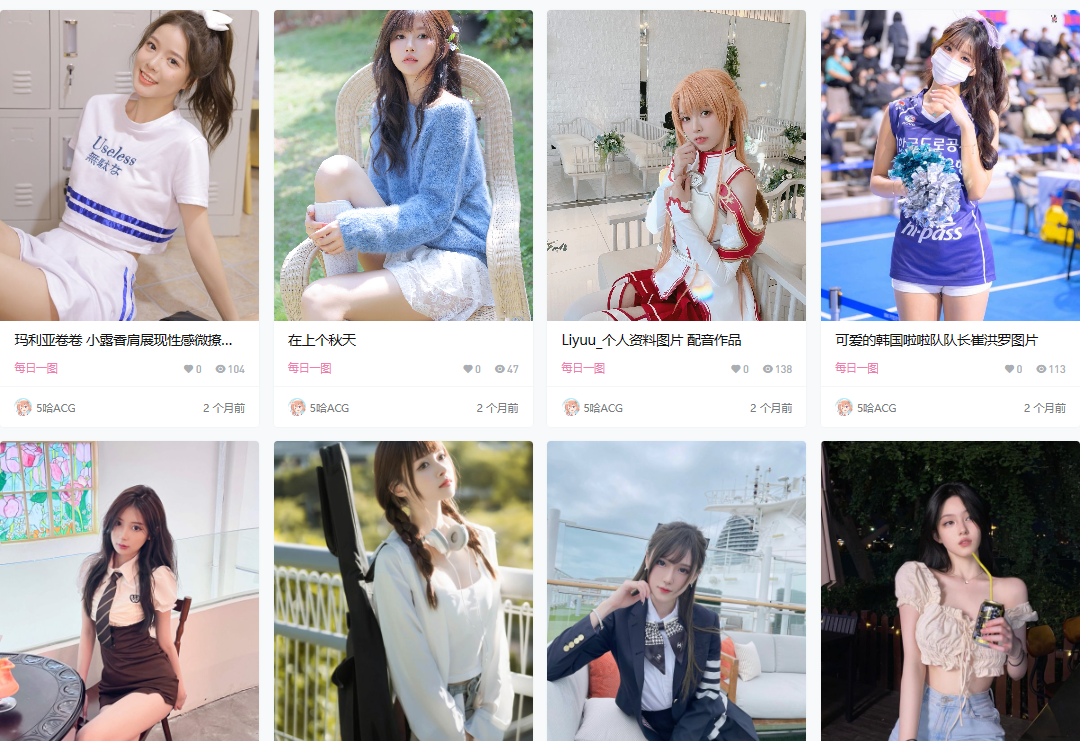The height and width of the screenshot is (741, 1080).
Task: Open the 可爱的韩国啦啦队队长崔洪罗图片 photo card
Action: (x=950, y=166)
